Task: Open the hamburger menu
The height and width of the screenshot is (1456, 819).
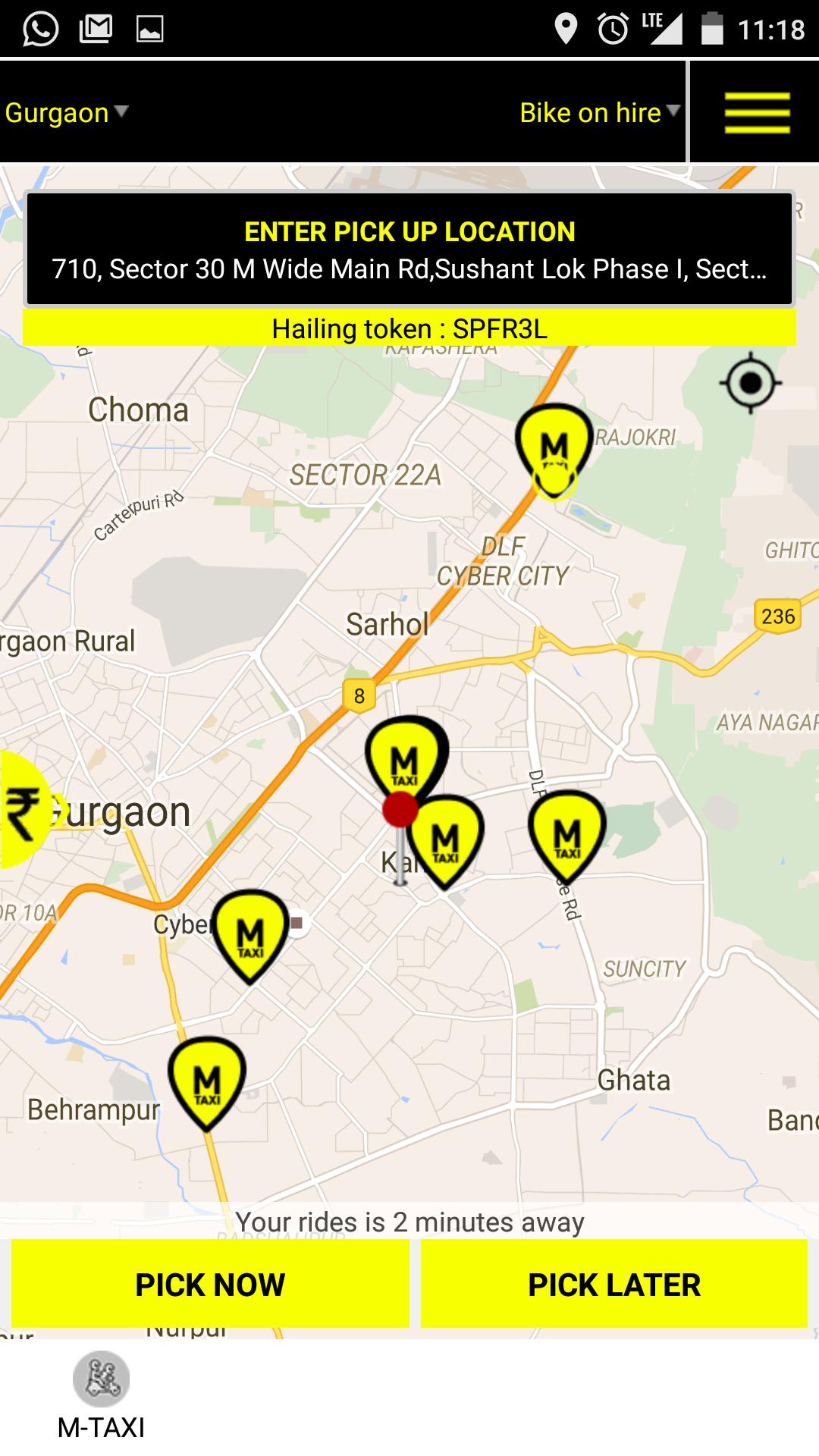Action: point(756,113)
